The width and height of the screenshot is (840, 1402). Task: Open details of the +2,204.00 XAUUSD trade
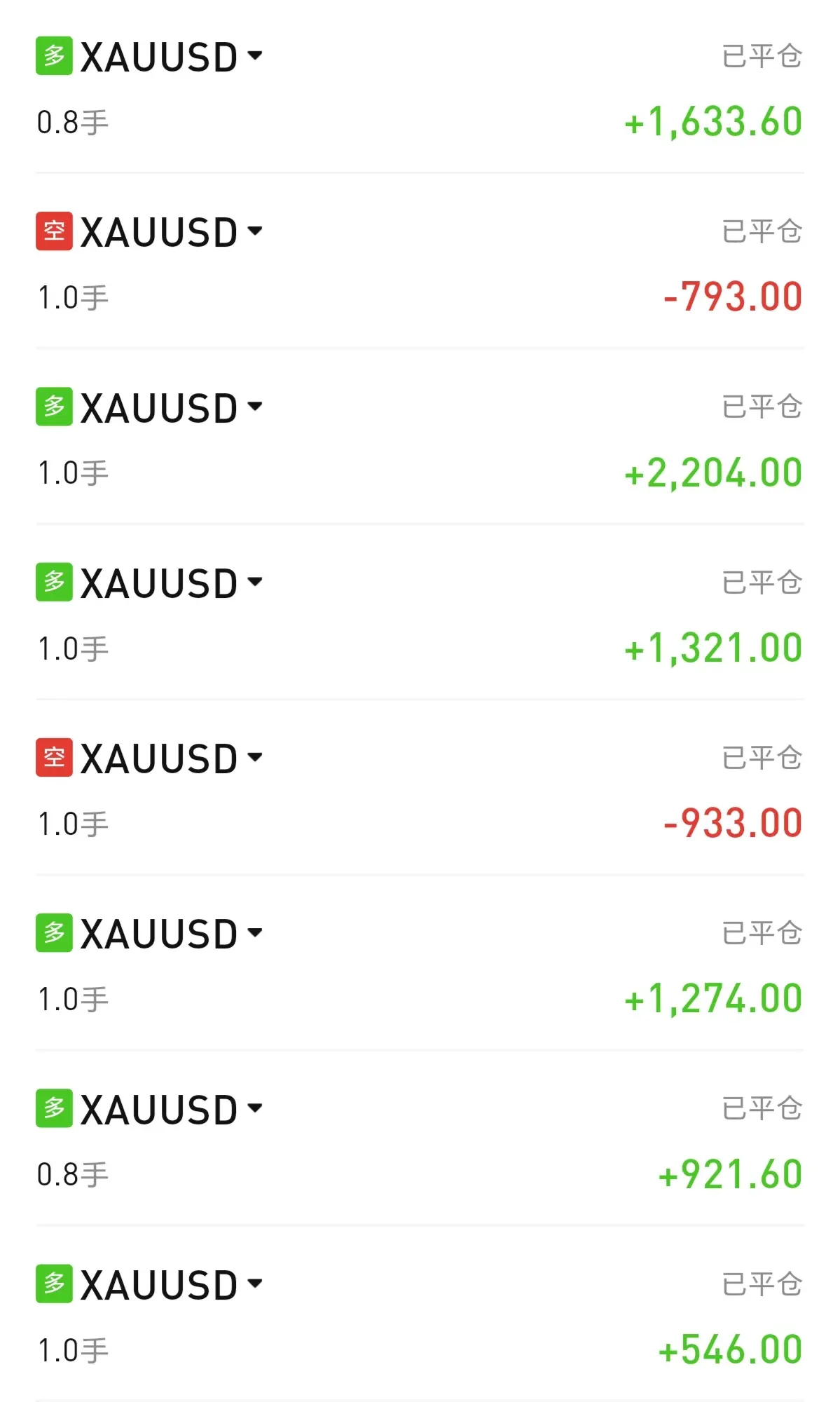[255, 407]
